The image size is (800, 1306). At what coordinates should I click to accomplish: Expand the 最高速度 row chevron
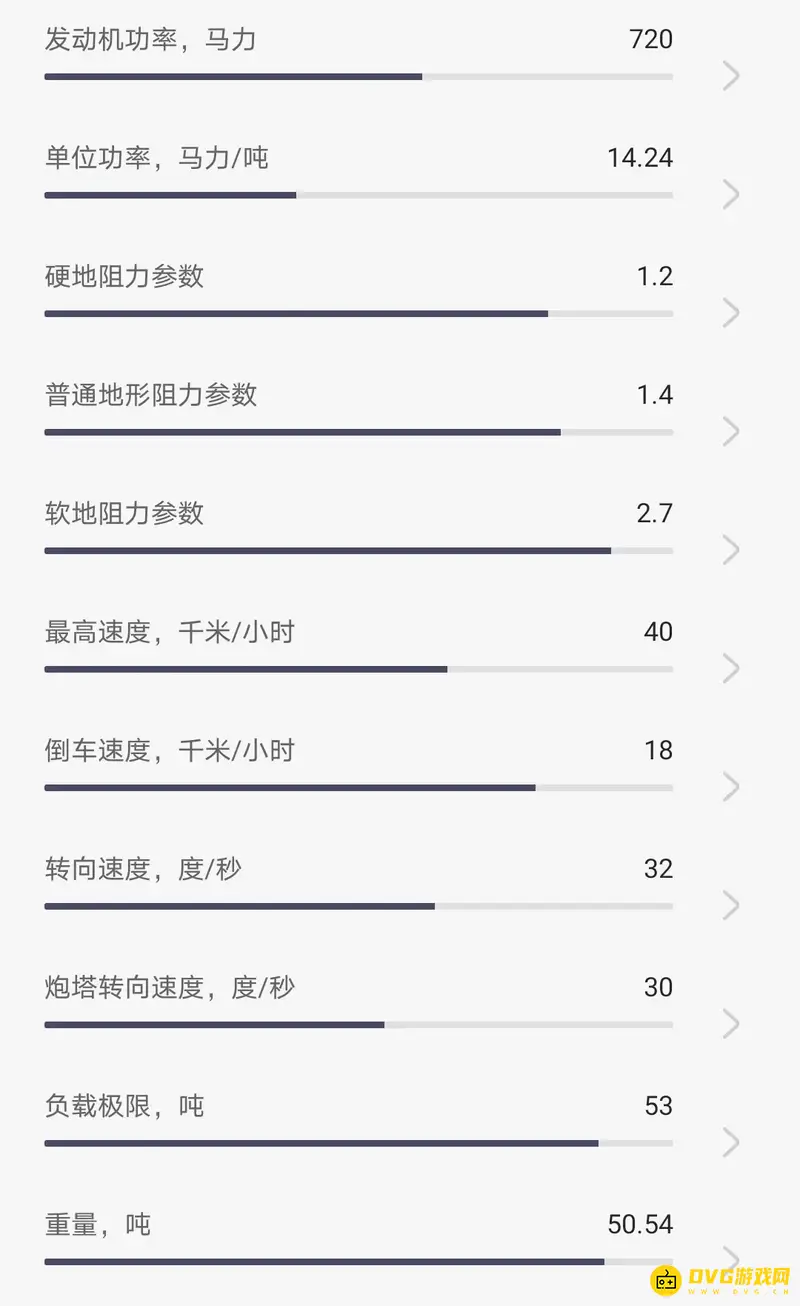(730, 668)
